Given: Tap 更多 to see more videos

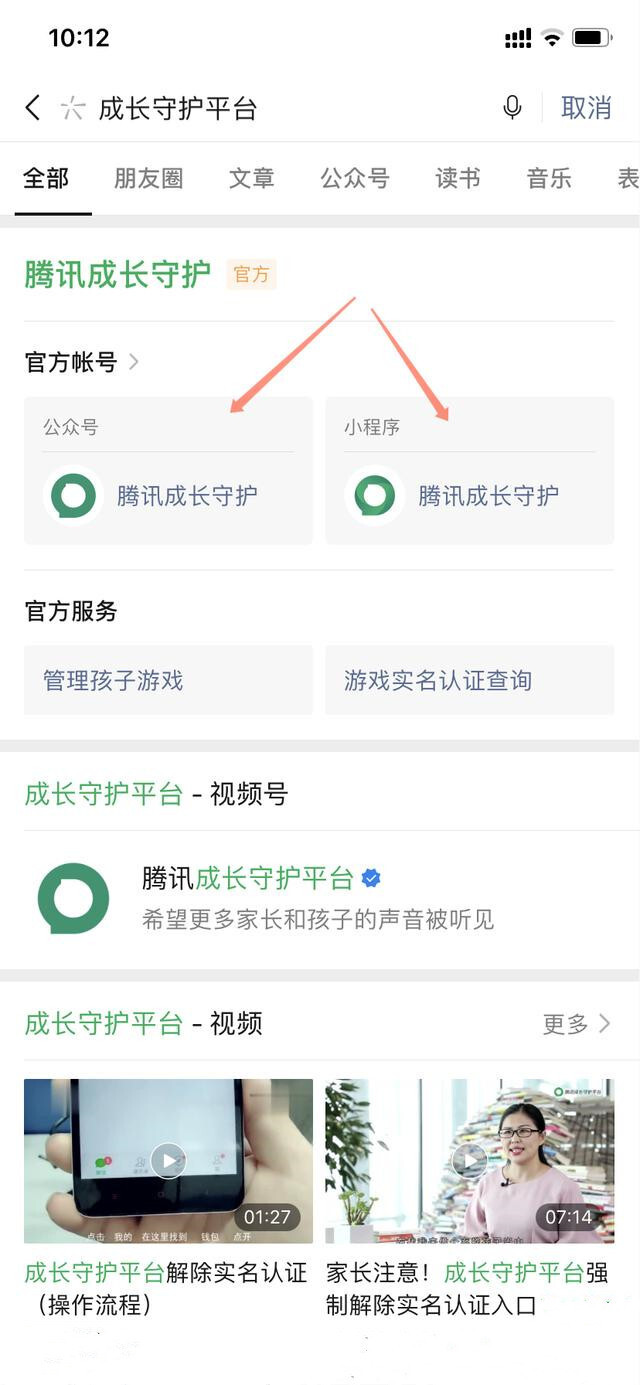Looking at the screenshot, I should click(x=576, y=1023).
